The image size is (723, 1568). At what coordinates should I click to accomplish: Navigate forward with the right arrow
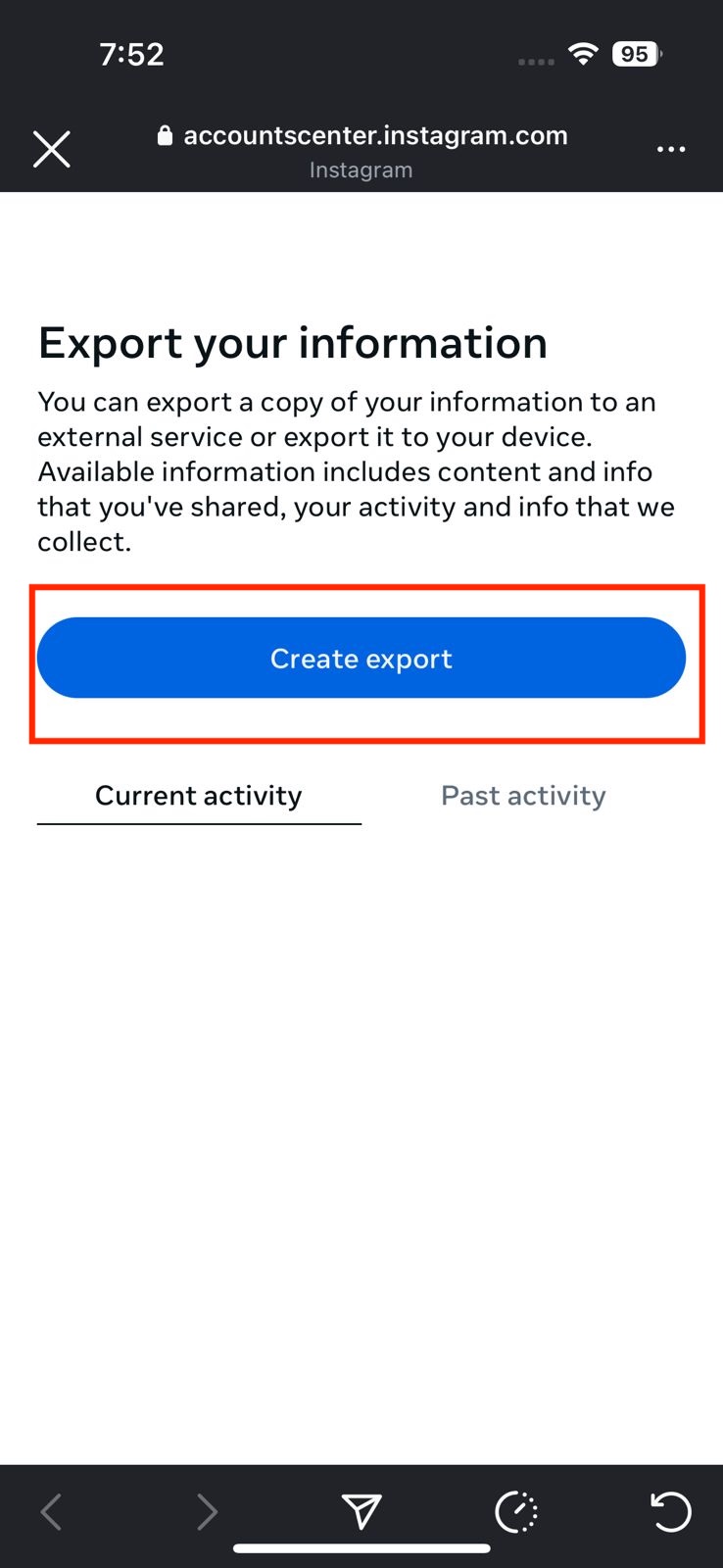(x=207, y=1511)
